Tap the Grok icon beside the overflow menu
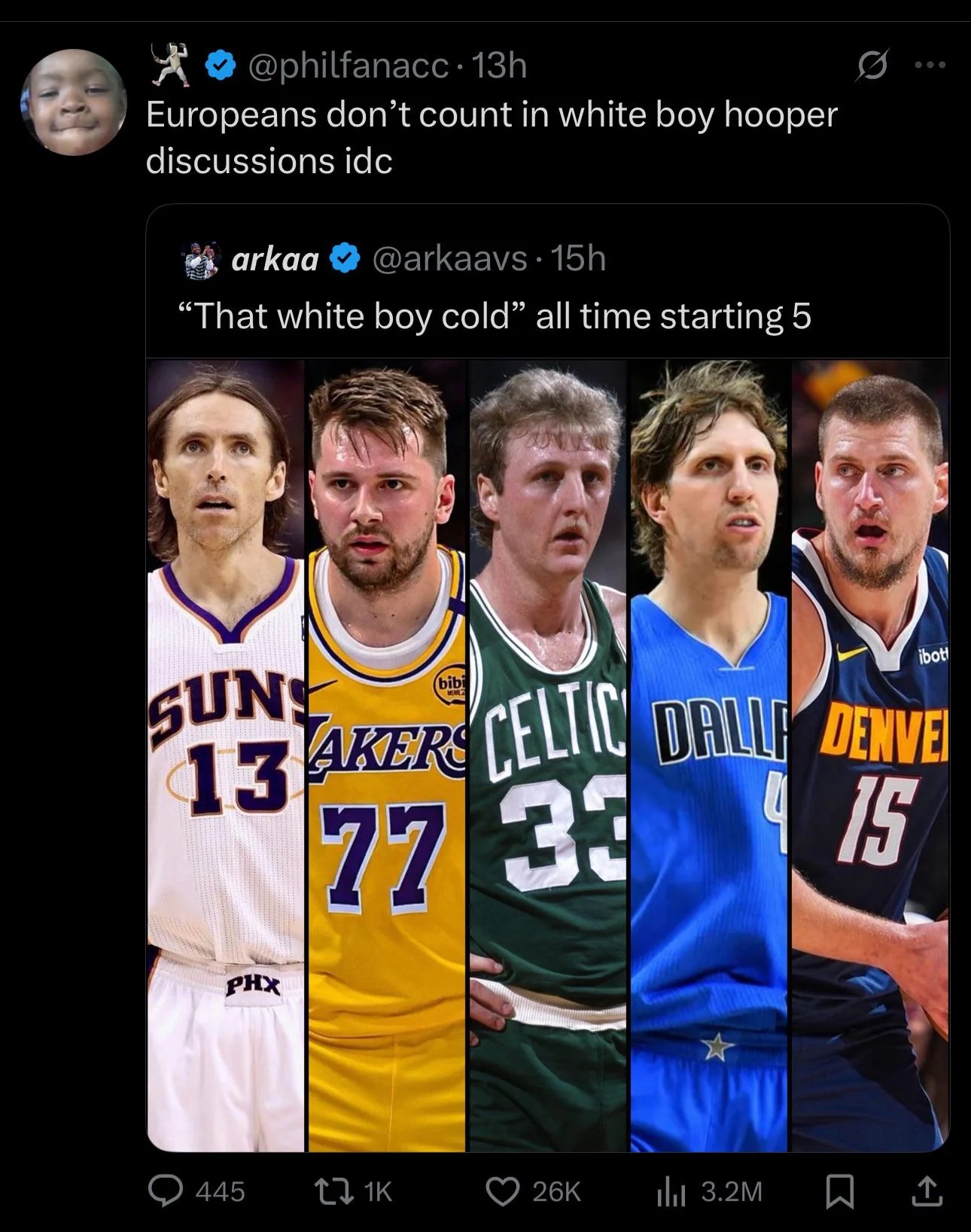The image size is (971, 1232). pos(872,66)
